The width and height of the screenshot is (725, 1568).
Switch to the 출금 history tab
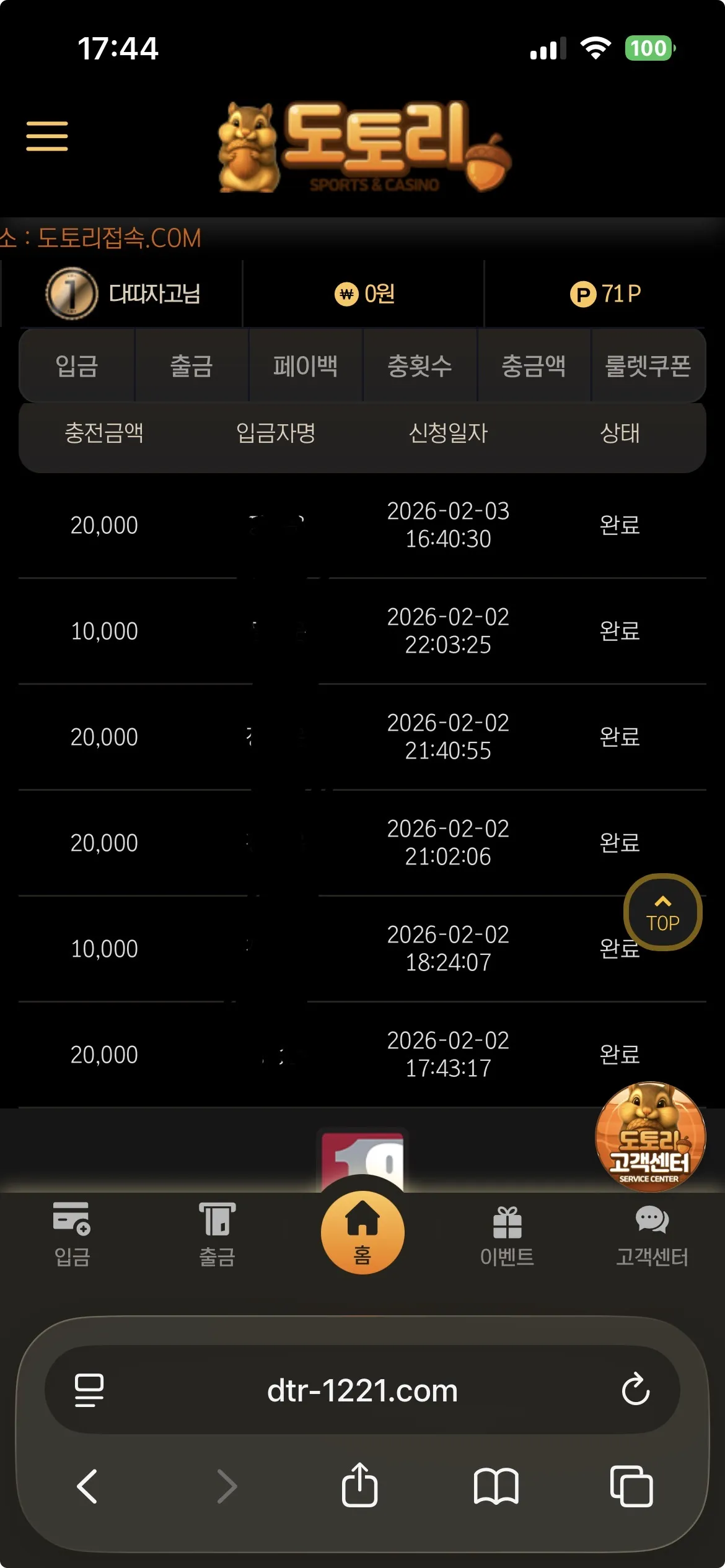pyautogui.click(x=191, y=365)
